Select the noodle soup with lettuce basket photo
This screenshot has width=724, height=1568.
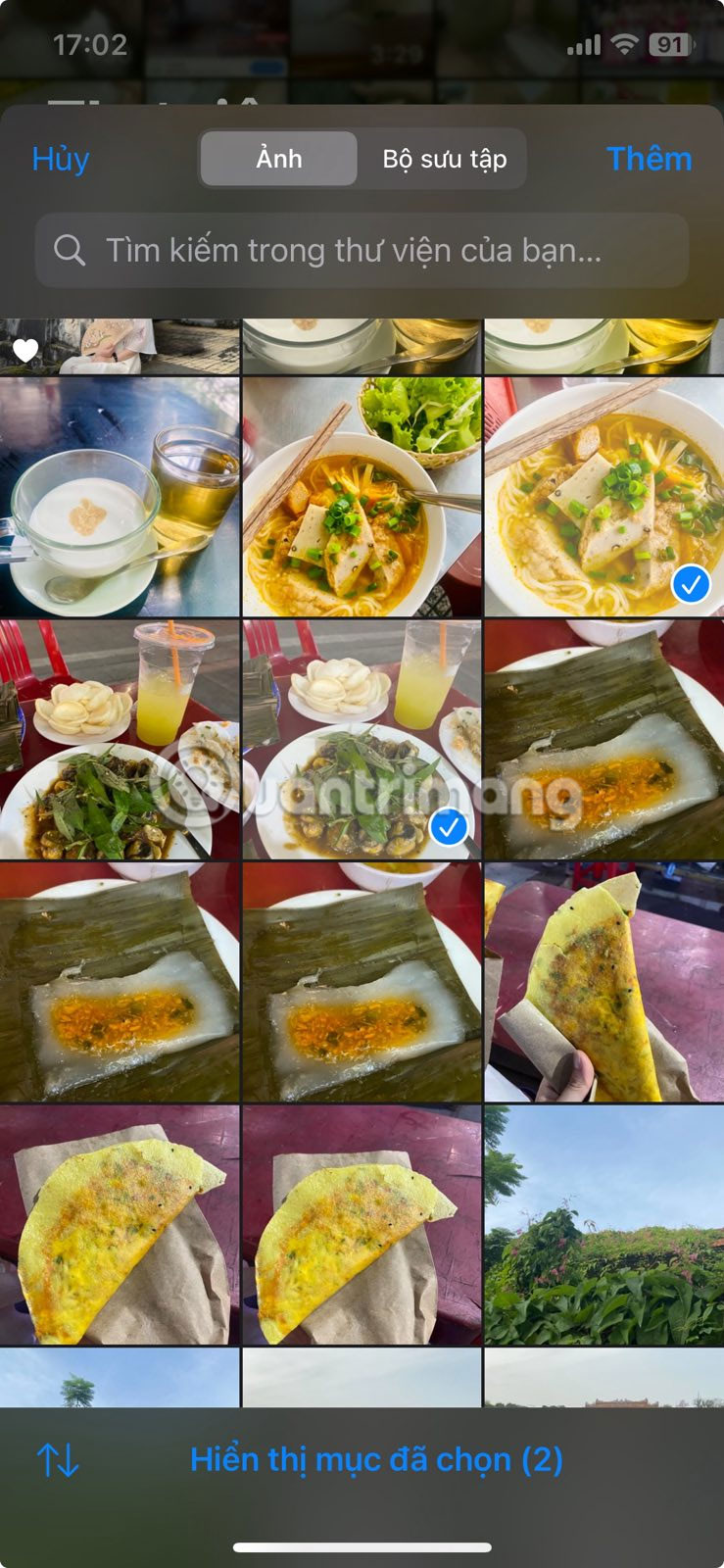point(362,498)
